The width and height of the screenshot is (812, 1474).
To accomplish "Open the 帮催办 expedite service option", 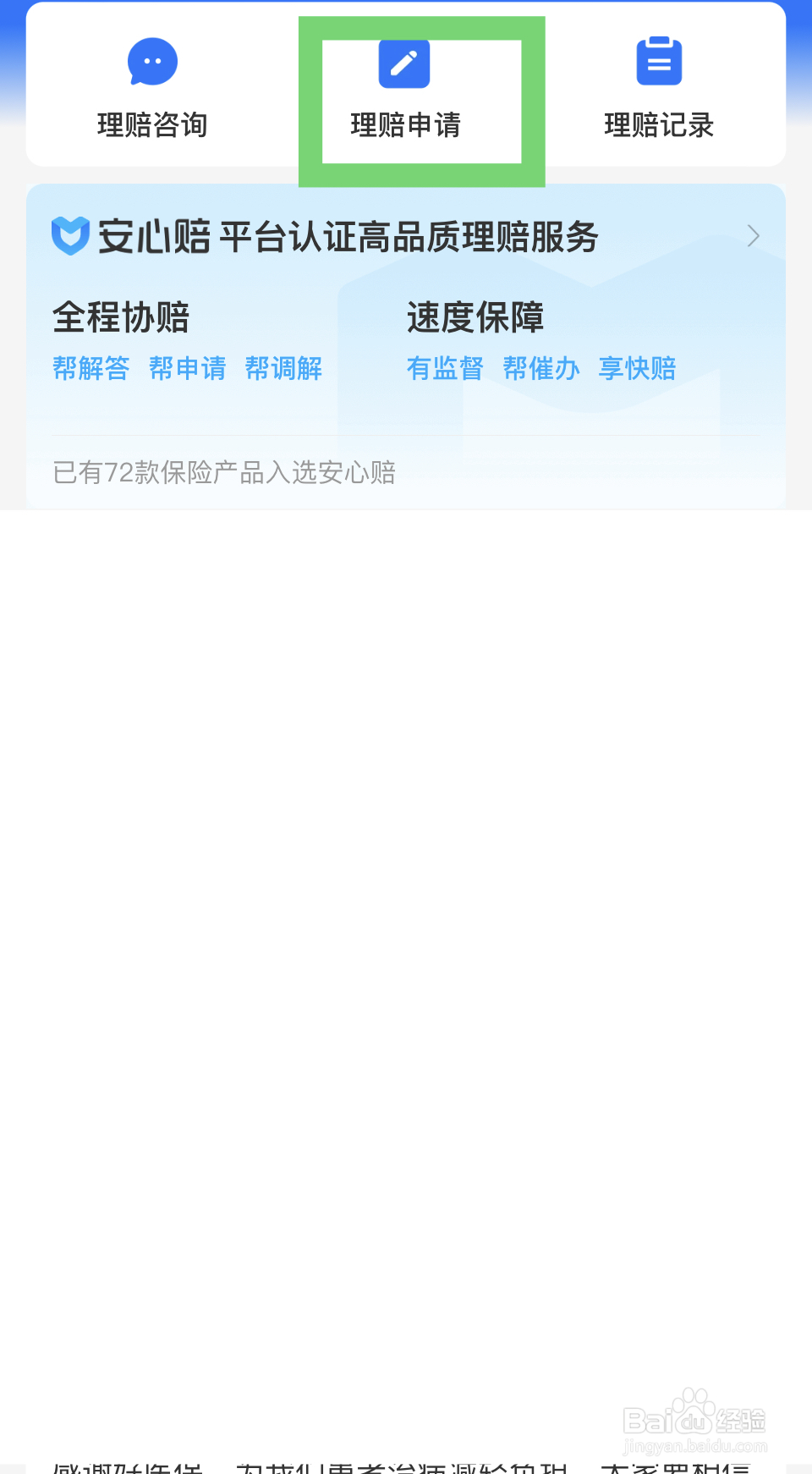I will tap(541, 368).
